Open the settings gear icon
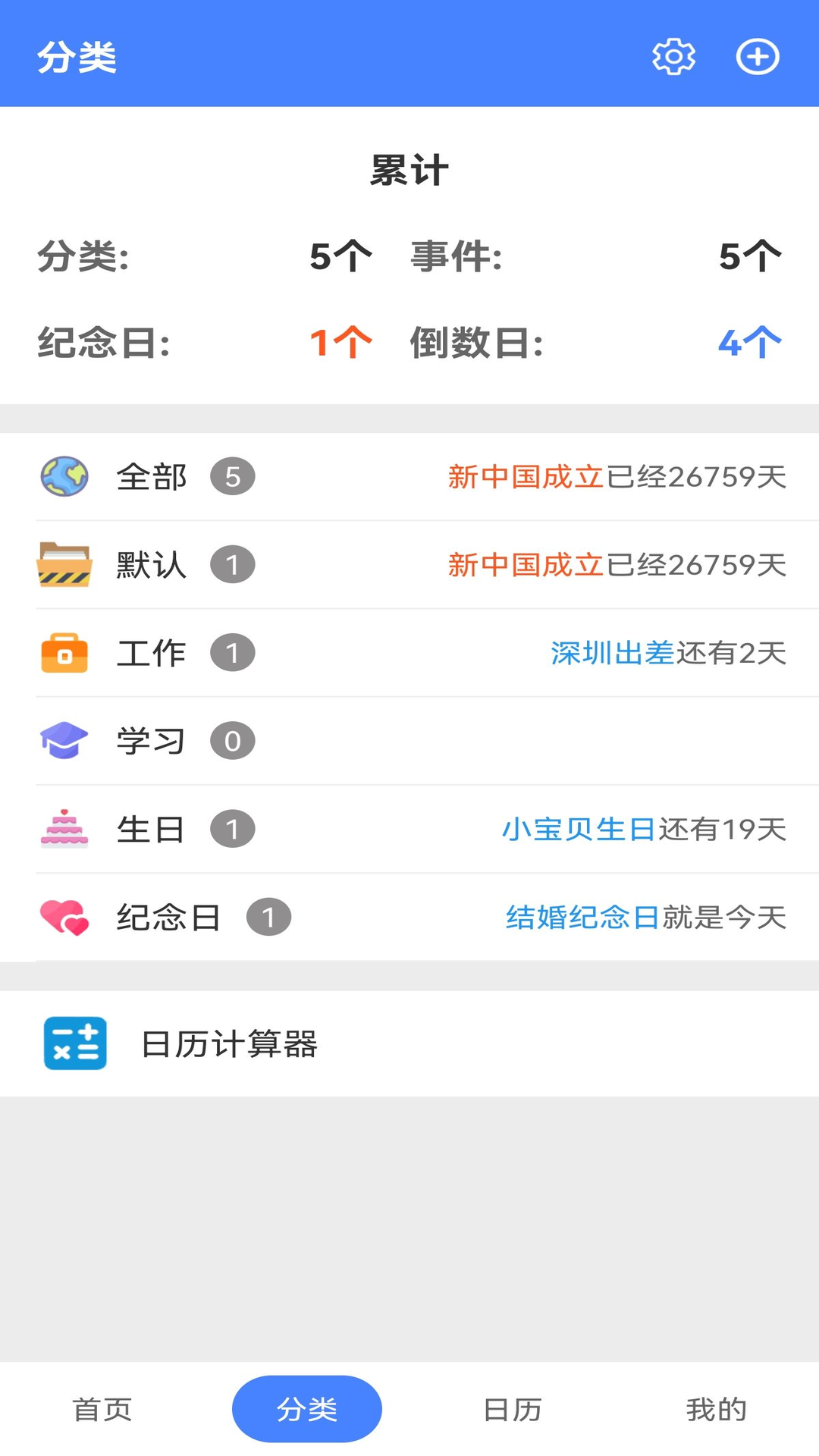The image size is (819, 1456). pos(673,56)
